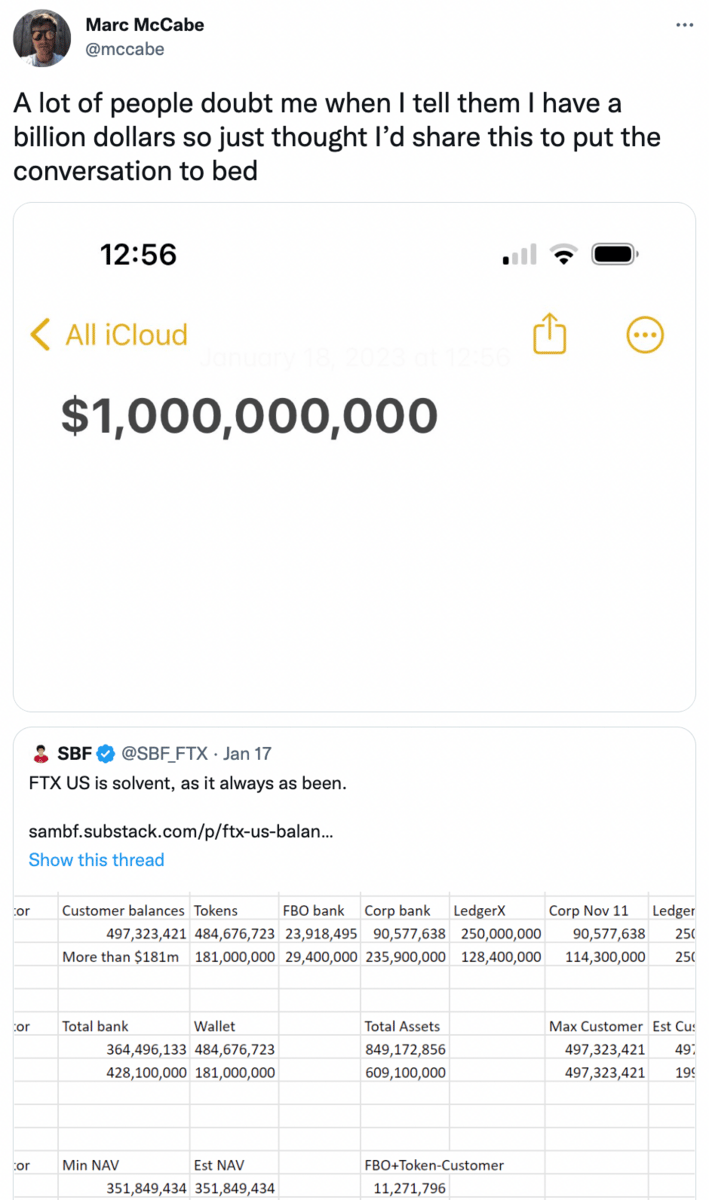This screenshot has height=1200, width=709.
Task: Open the quoted SBF tweet
Action: [300, 783]
